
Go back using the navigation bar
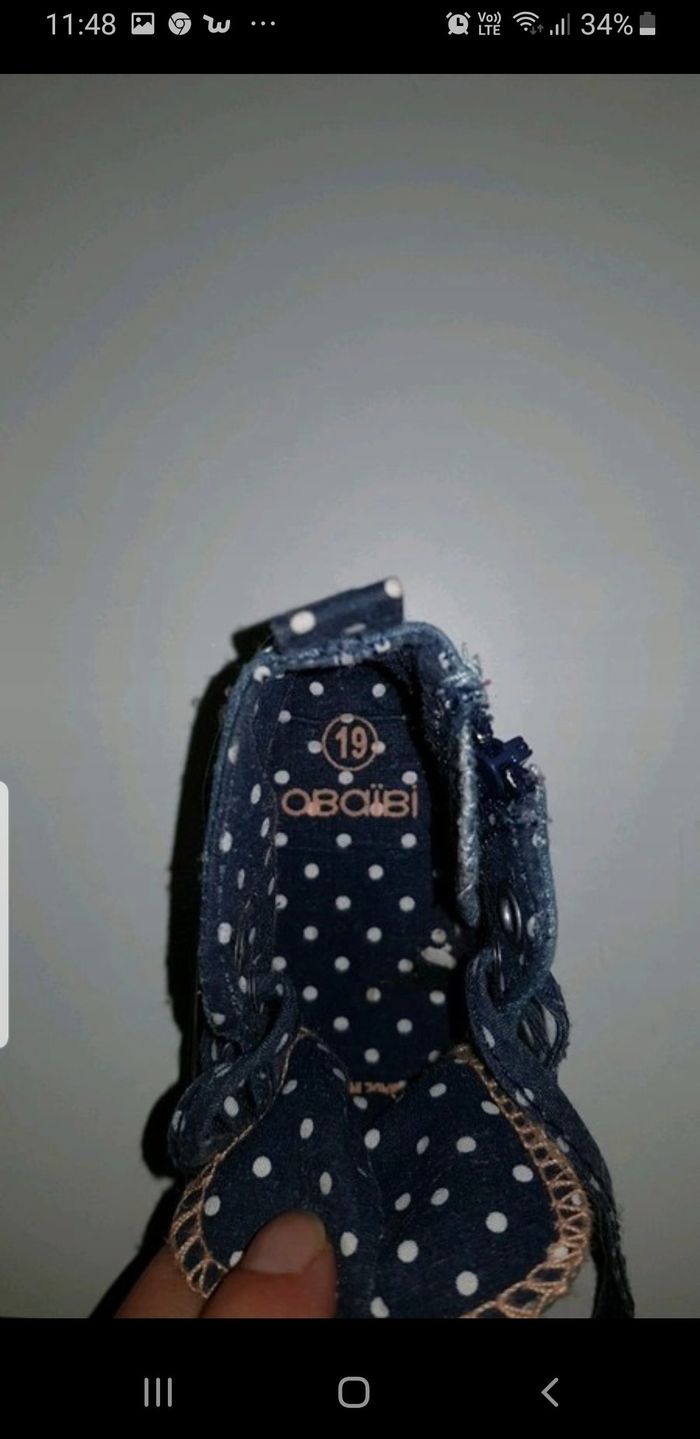(549, 1391)
